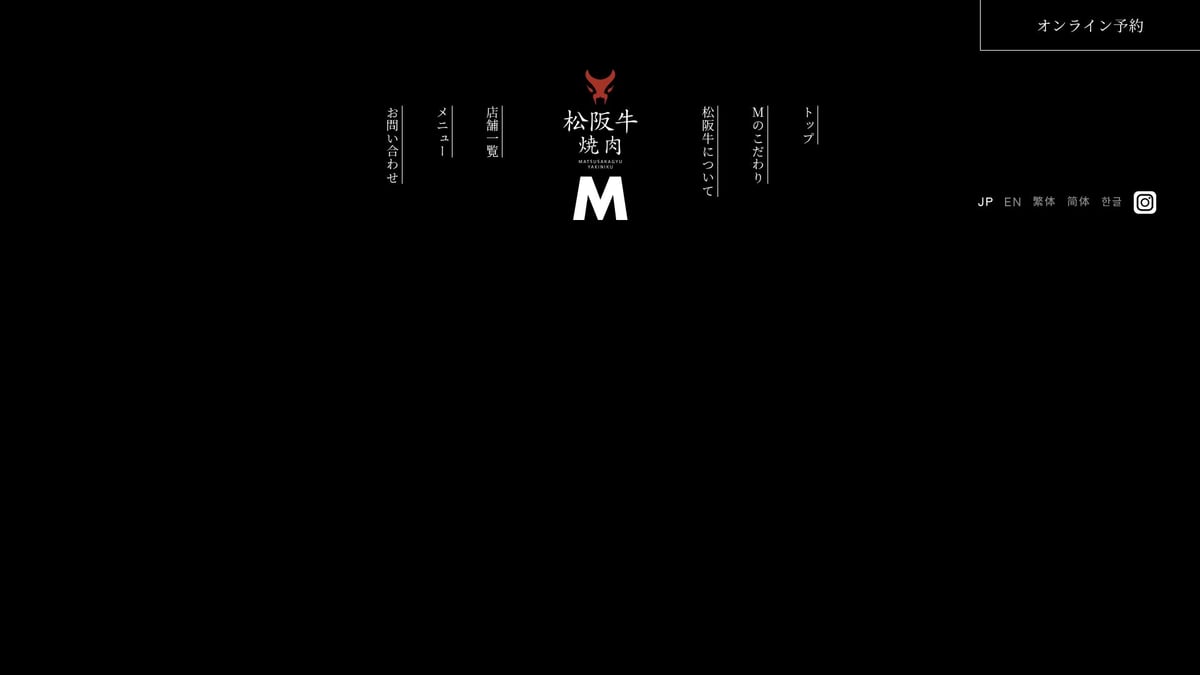Open Mのこだわり page

[x=758, y=144]
